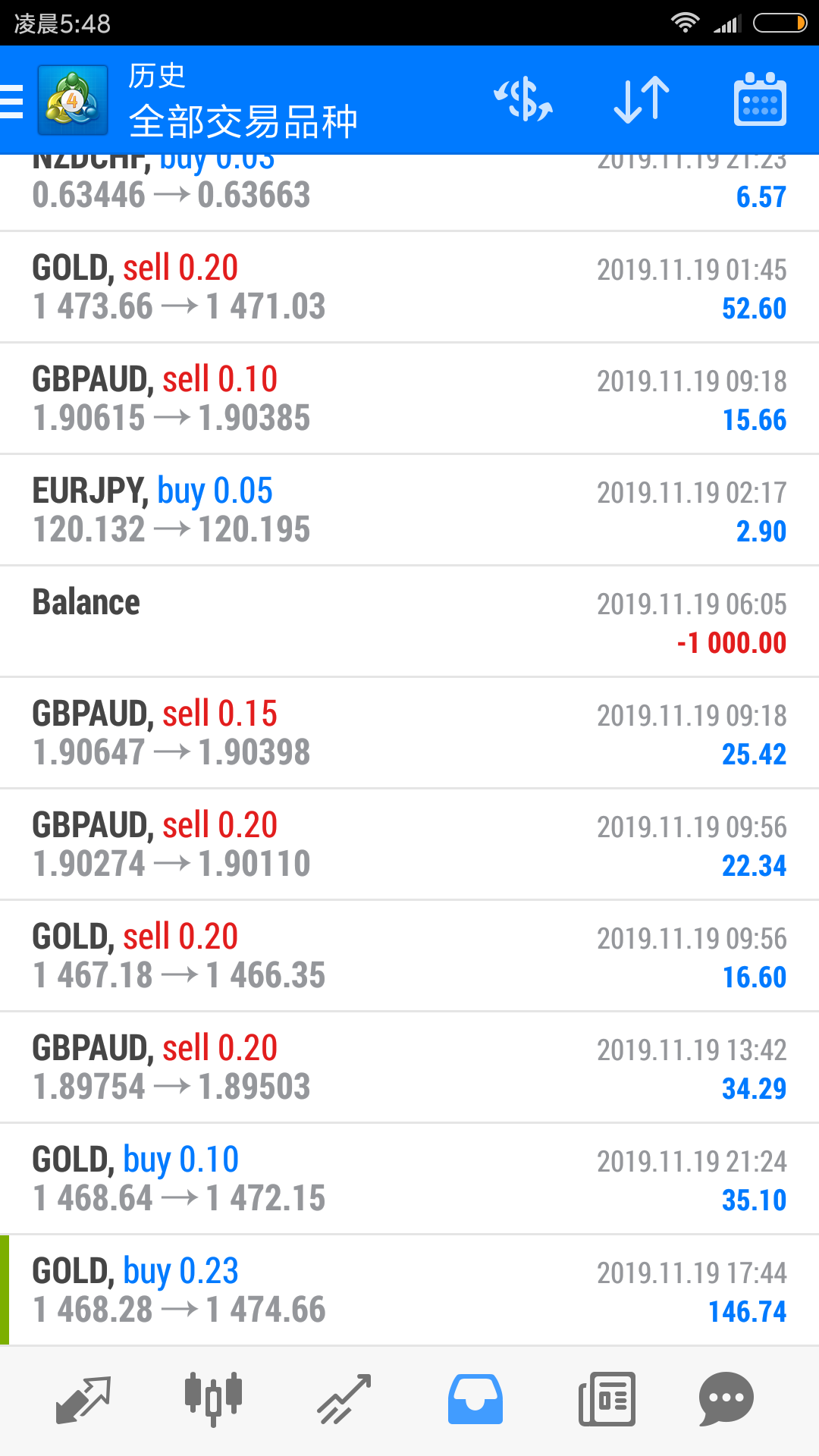Open GOLD buy 0.23 trade entry
819x1456 pixels.
409,1291
